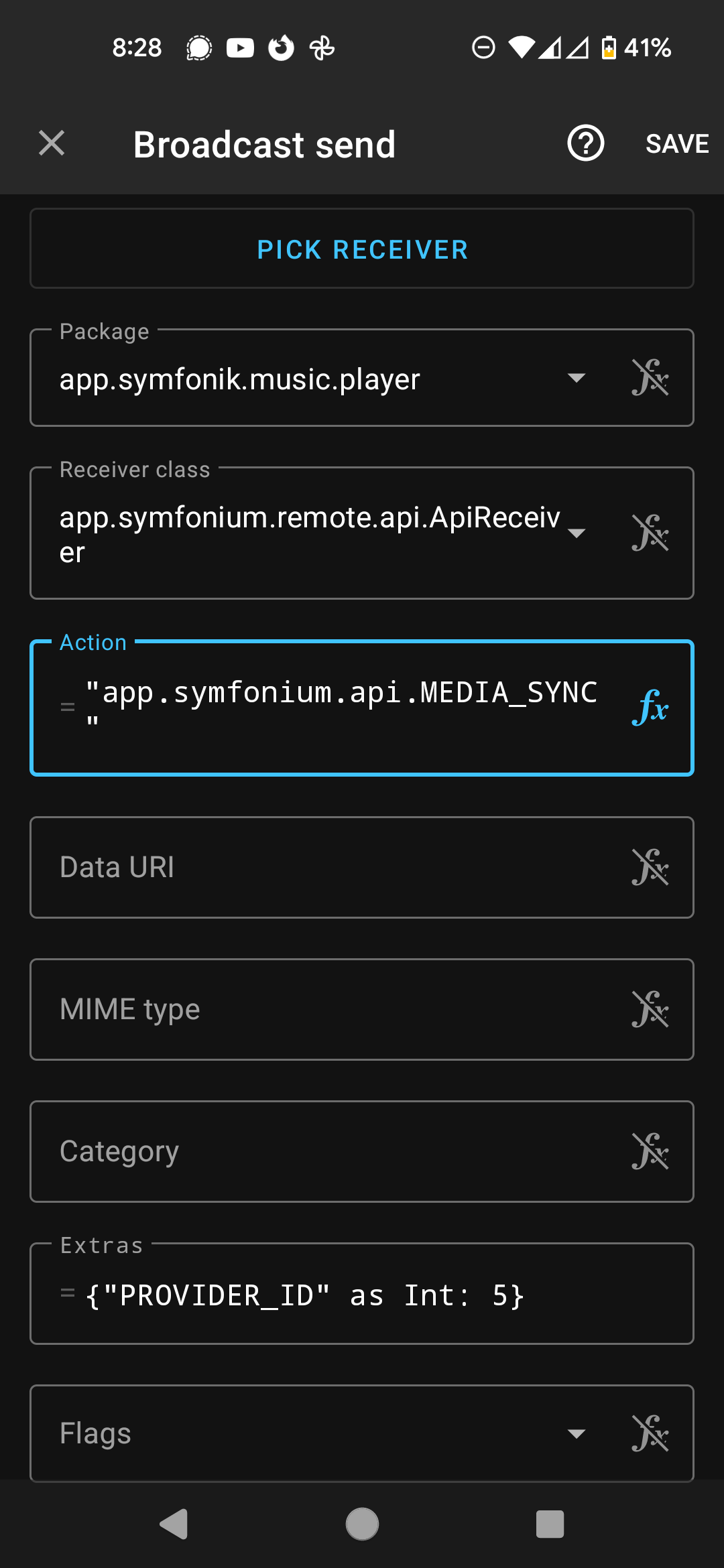Tap the Pick Receiver button
The image size is (724, 1568).
[x=362, y=249]
